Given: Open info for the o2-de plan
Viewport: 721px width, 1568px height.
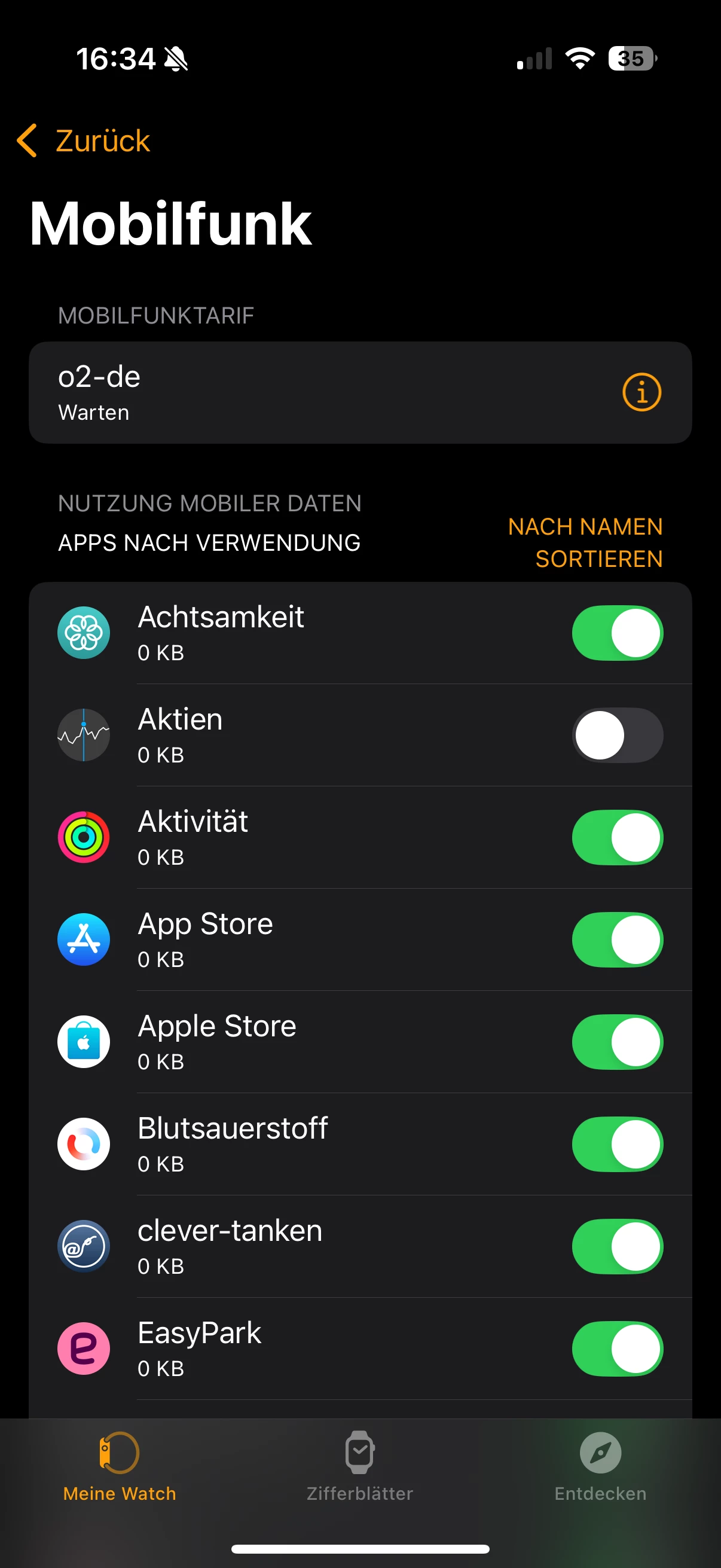Looking at the screenshot, I should coord(641,393).
